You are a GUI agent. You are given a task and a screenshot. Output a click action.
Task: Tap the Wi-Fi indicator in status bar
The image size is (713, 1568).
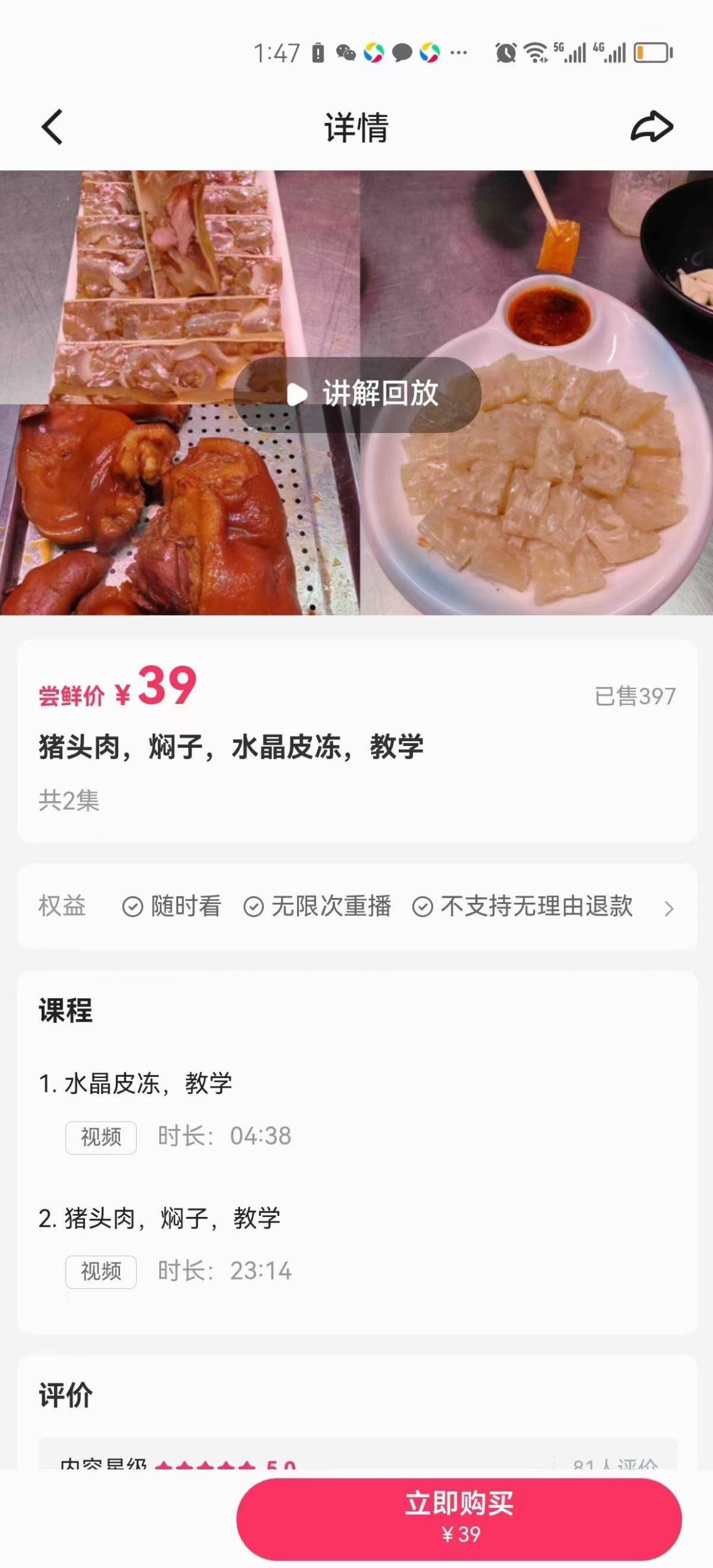coord(535,54)
